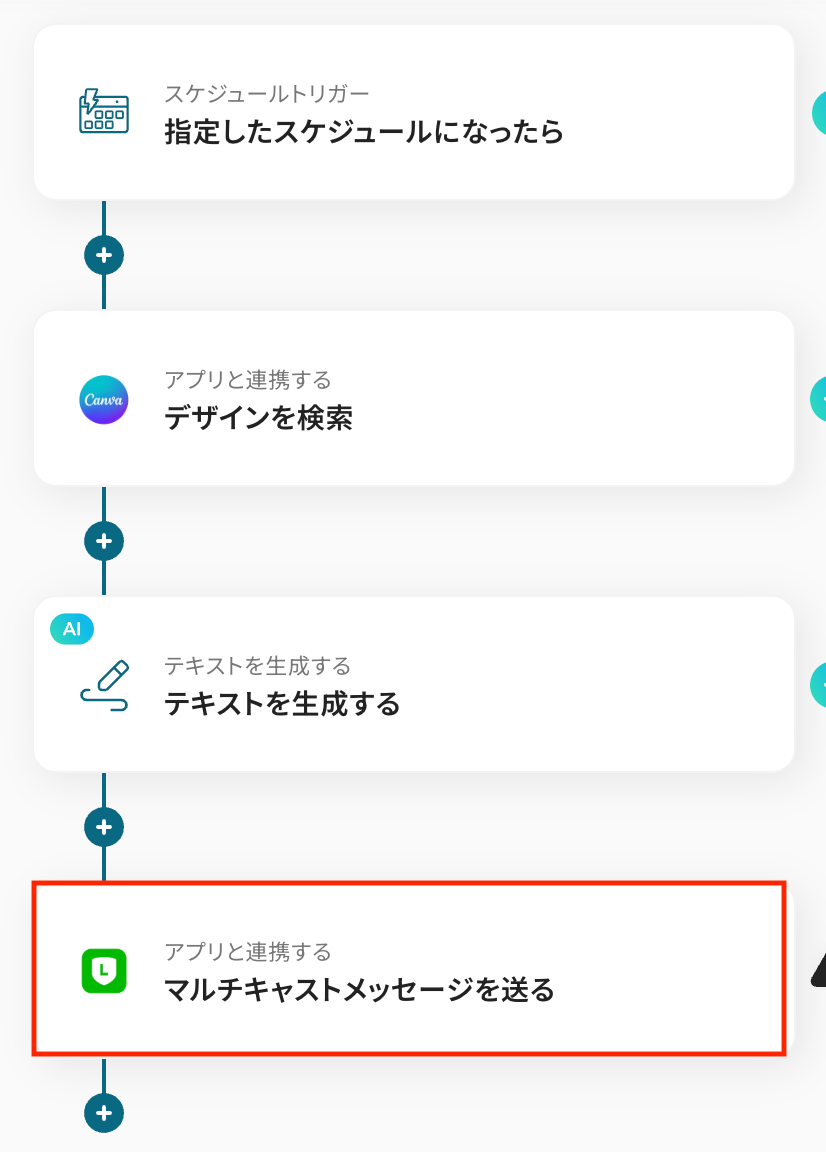This screenshot has width=826, height=1152.
Task: Open the AI テキストを生成する step
Action: coord(413,685)
